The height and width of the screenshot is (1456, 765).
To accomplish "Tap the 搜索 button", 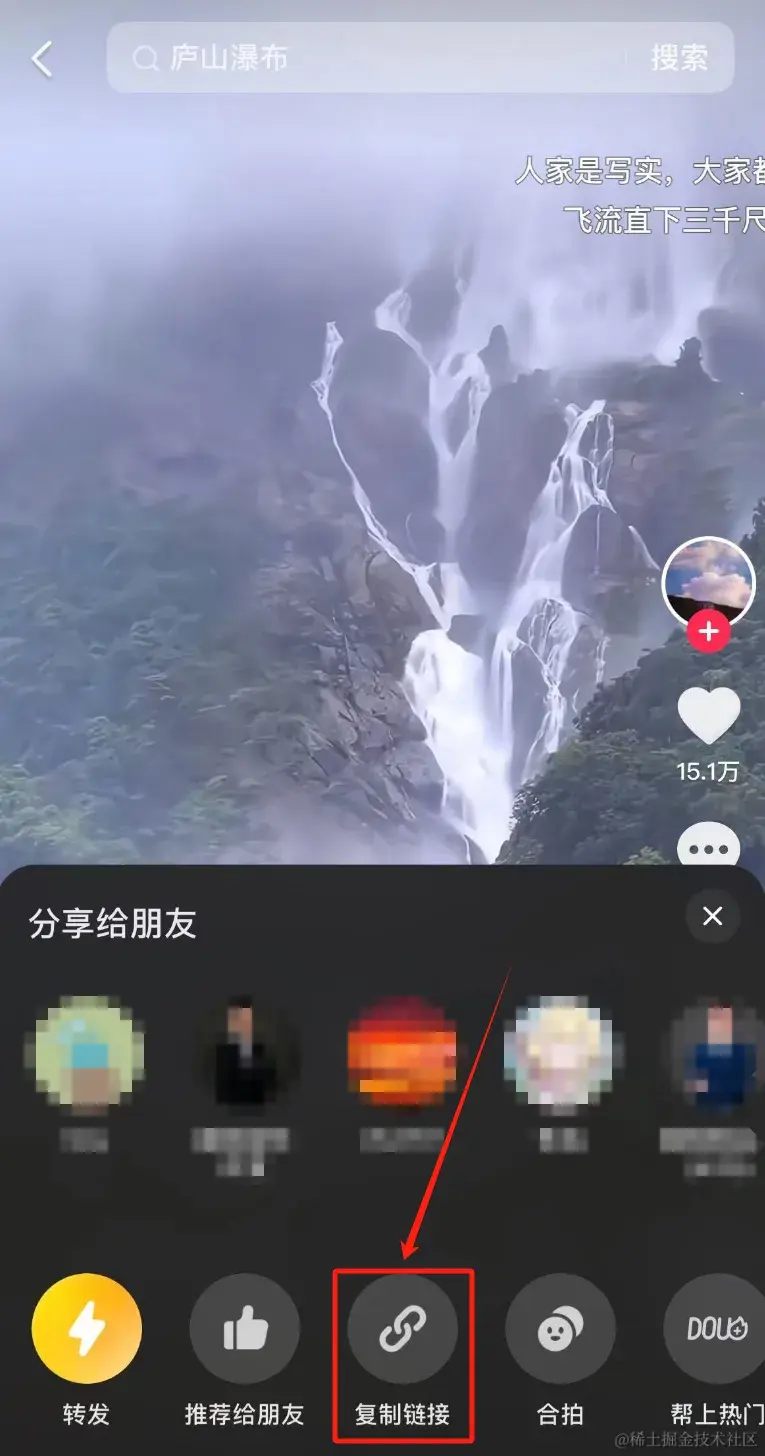I will click(679, 58).
